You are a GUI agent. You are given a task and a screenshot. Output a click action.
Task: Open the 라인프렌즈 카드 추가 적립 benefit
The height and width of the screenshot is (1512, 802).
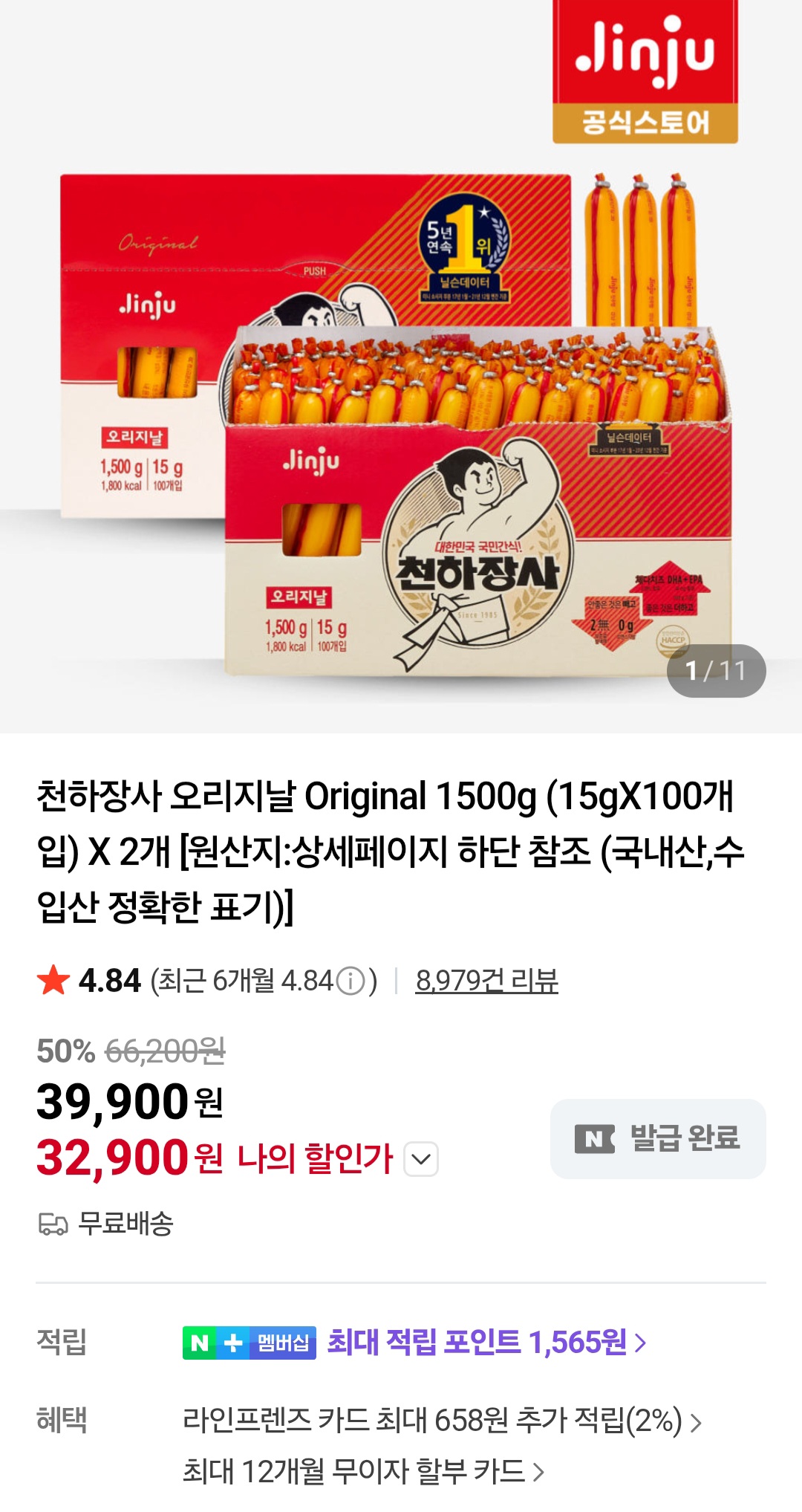pyautogui.click(x=441, y=1421)
